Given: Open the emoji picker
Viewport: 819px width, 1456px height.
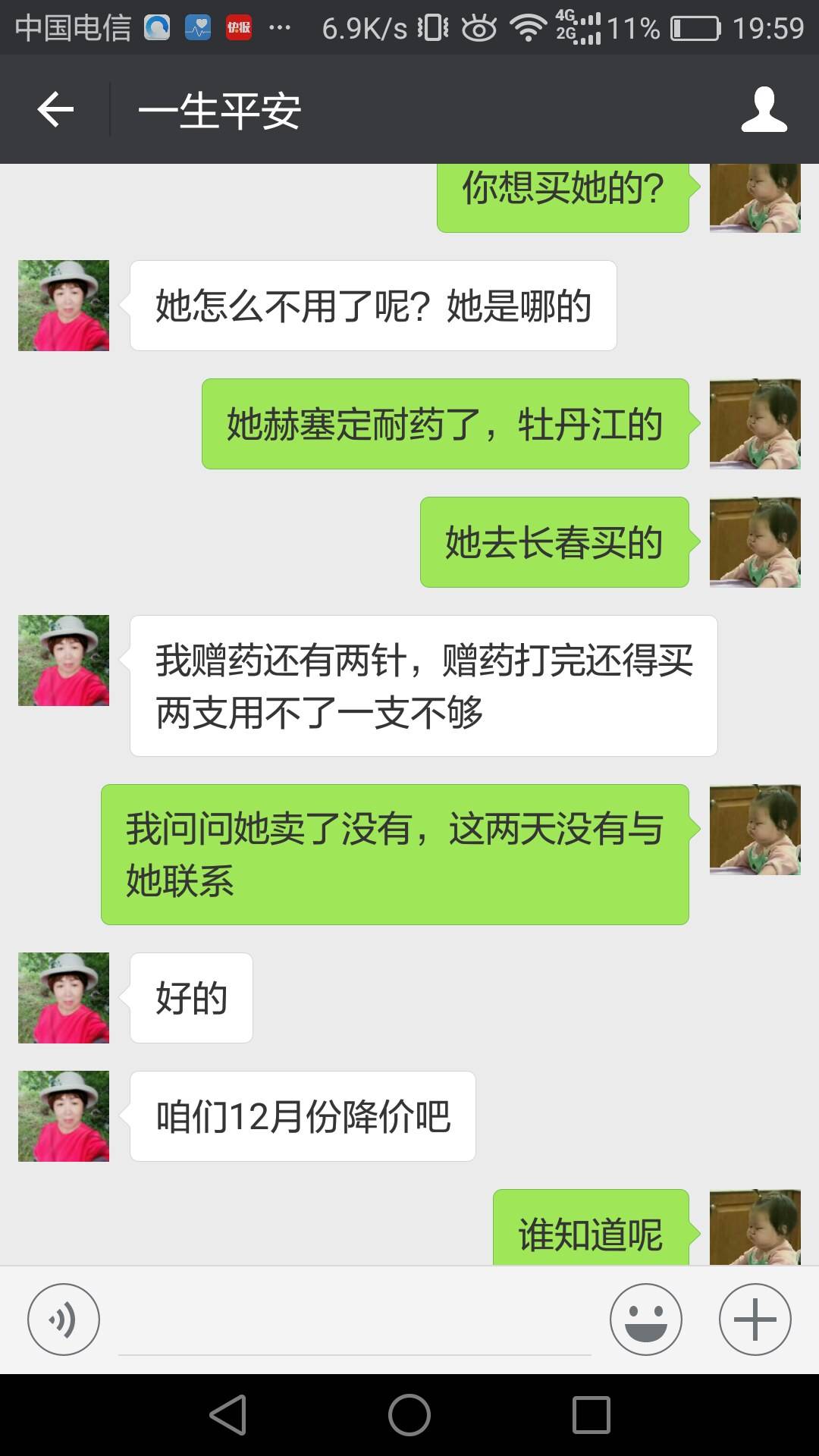Looking at the screenshot, I should tap(645, 1319).
